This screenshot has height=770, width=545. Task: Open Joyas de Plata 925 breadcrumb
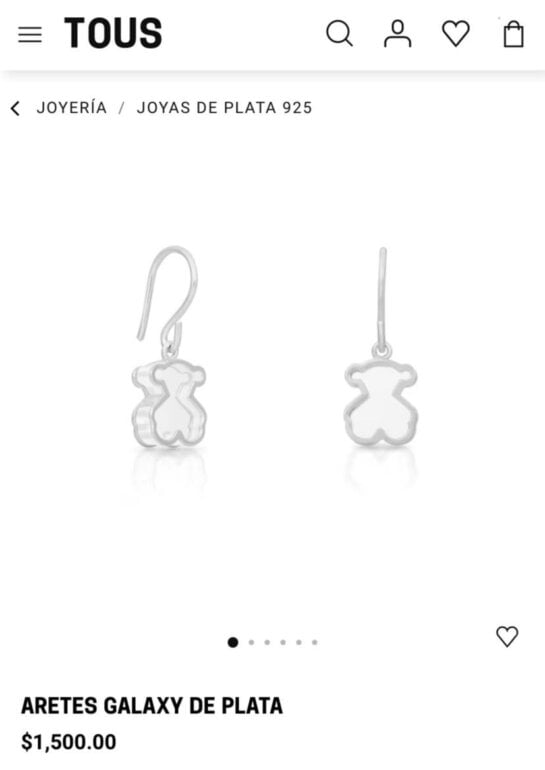click(x=224, y=108)
